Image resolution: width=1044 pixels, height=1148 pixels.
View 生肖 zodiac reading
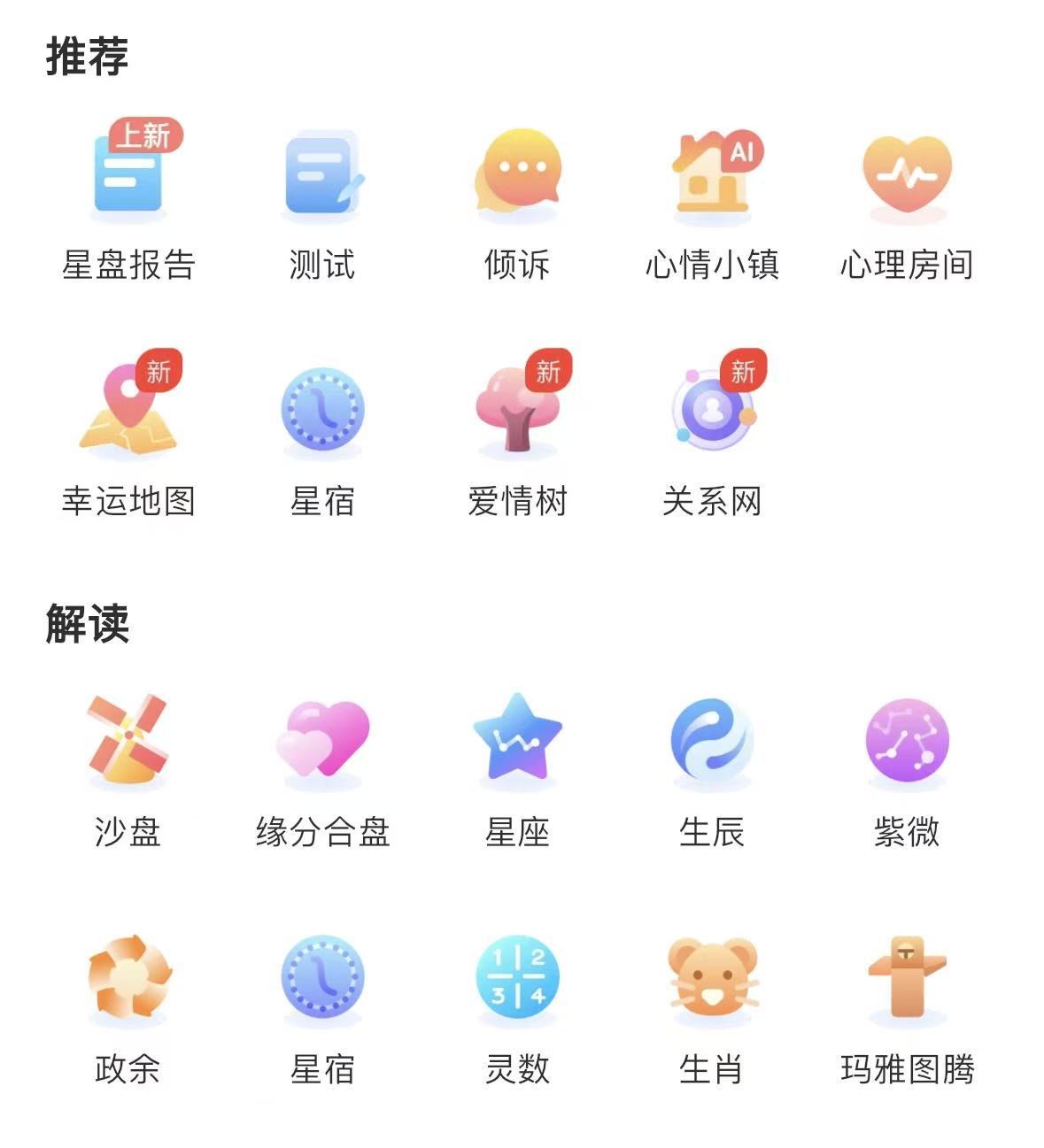[x=712, y=976]
